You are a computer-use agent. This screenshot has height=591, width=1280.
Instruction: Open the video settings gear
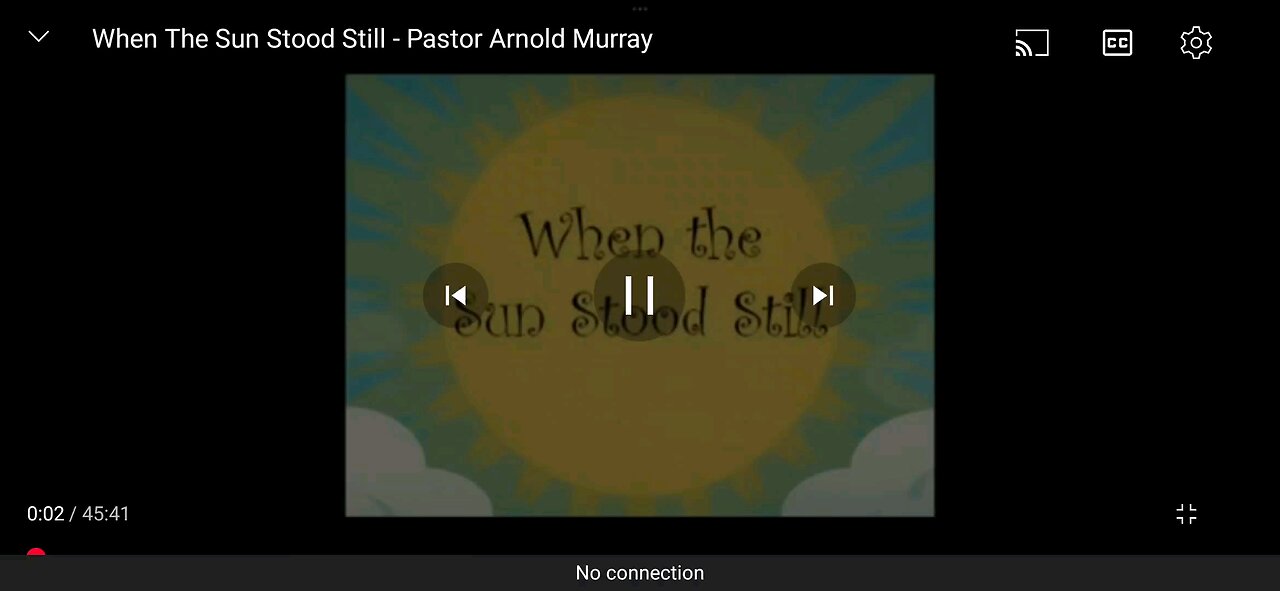pyautogui.click(x=1196, y=43)
